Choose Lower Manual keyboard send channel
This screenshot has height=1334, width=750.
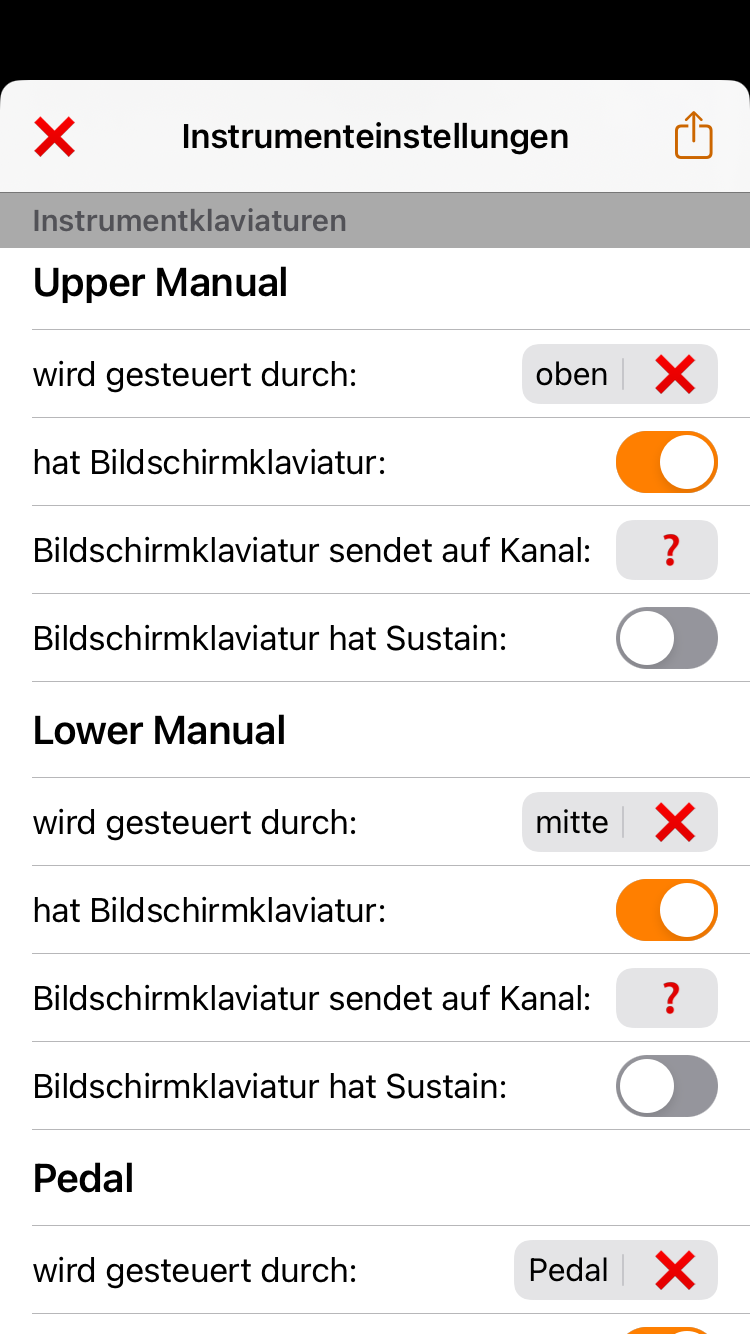666,998
